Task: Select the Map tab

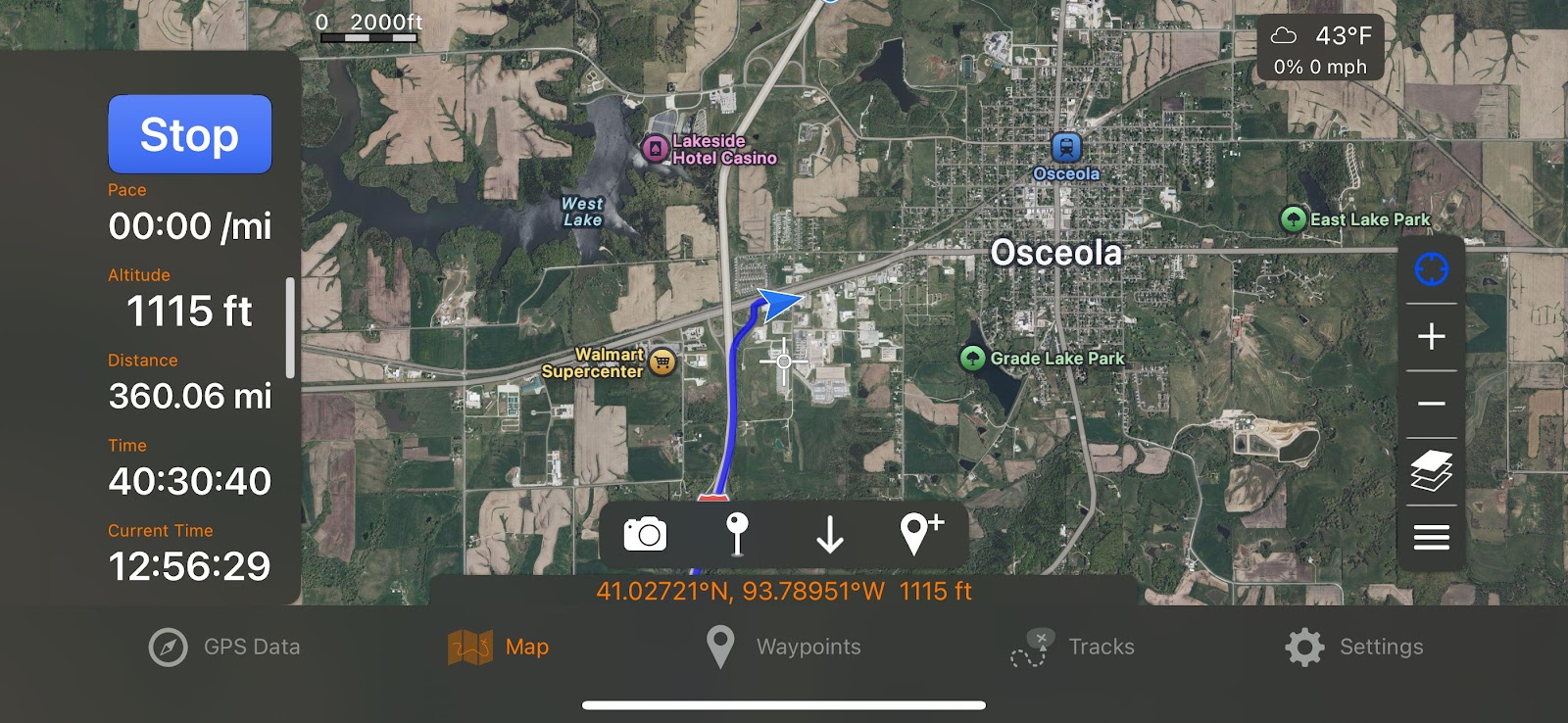Action: click(x=499, y=647)
